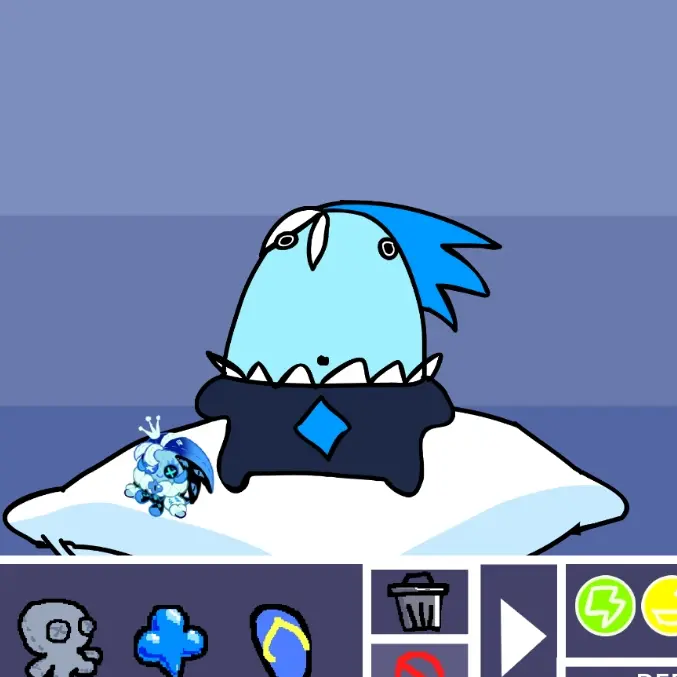The width and height of the screenshot is (677, 677).
Task: Tap the green lightning bolt button
Action: tap(605, 605)
